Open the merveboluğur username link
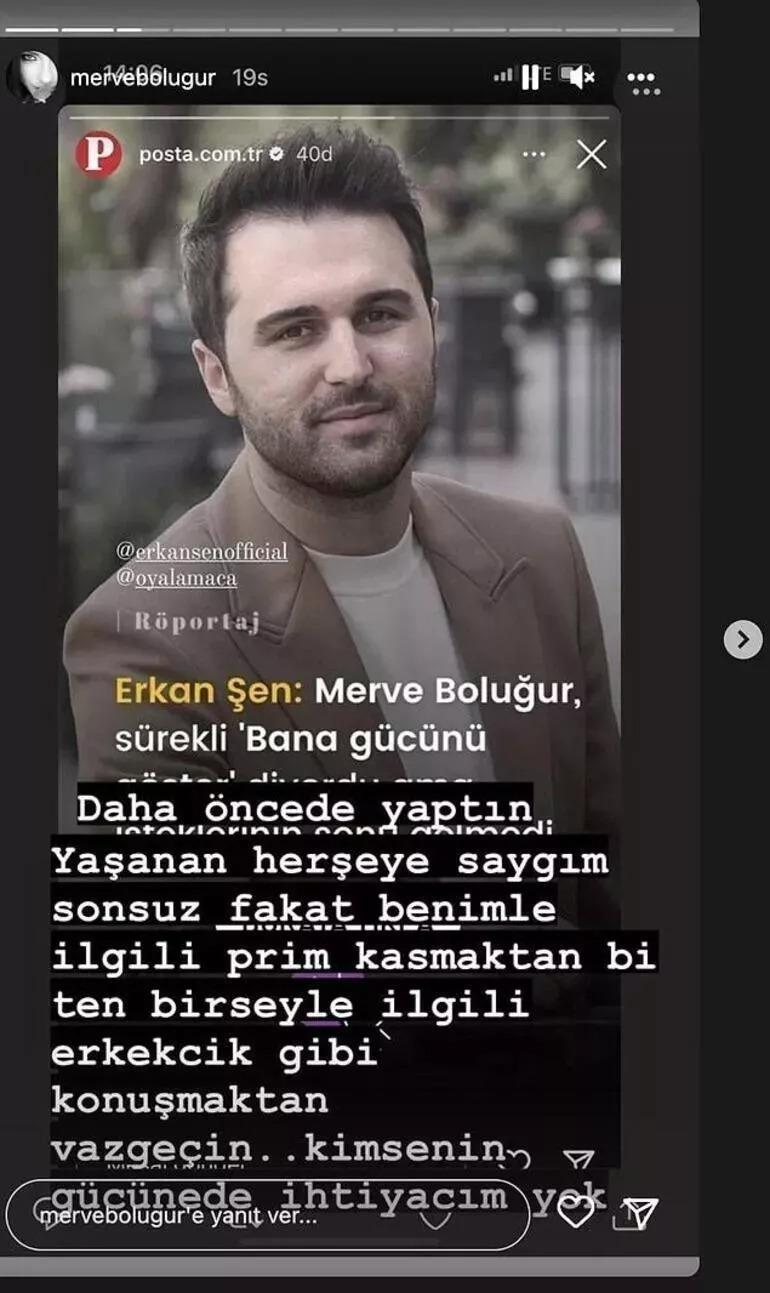This screenshot has height=1293, width=770. (x=143, y=77)
